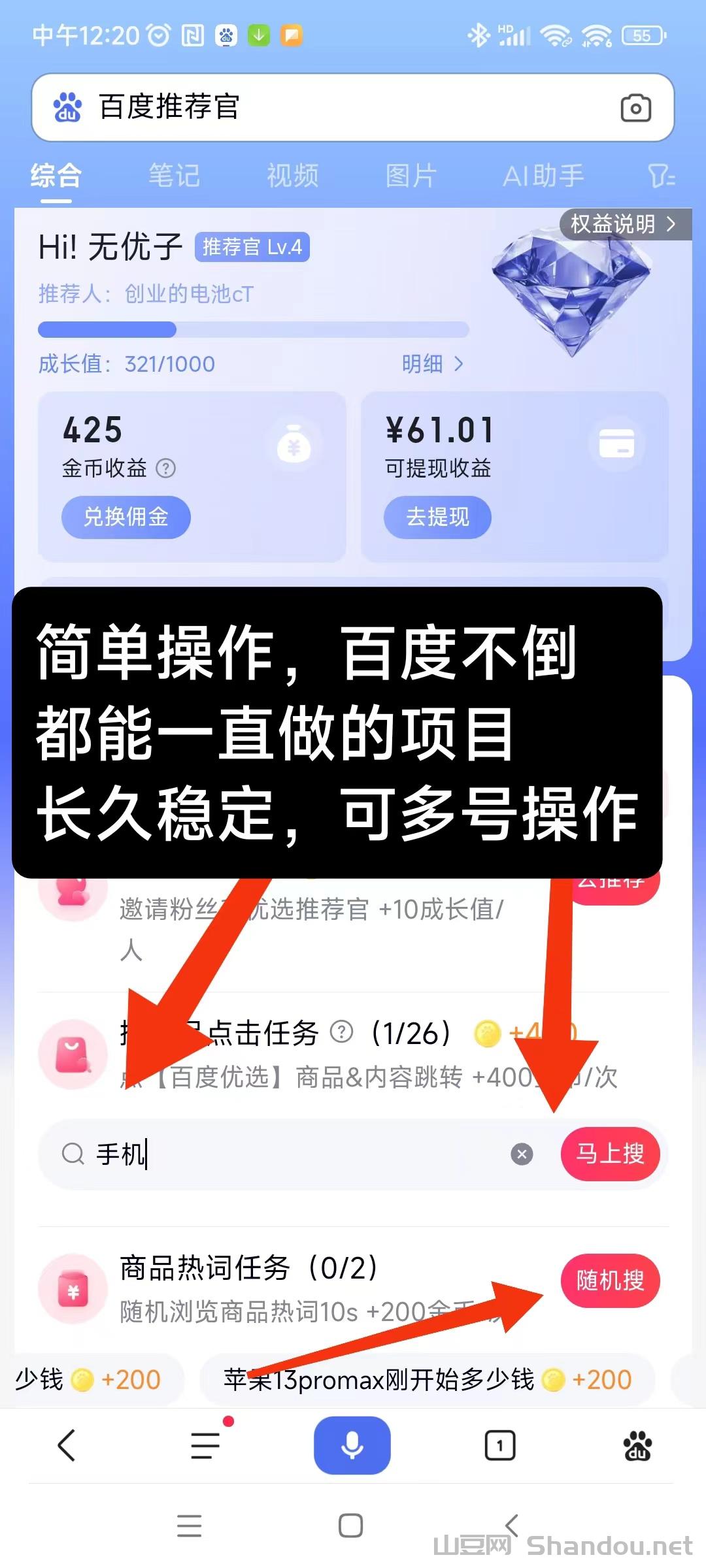Switch to the 图片 tab

click(x=411, y=176)
